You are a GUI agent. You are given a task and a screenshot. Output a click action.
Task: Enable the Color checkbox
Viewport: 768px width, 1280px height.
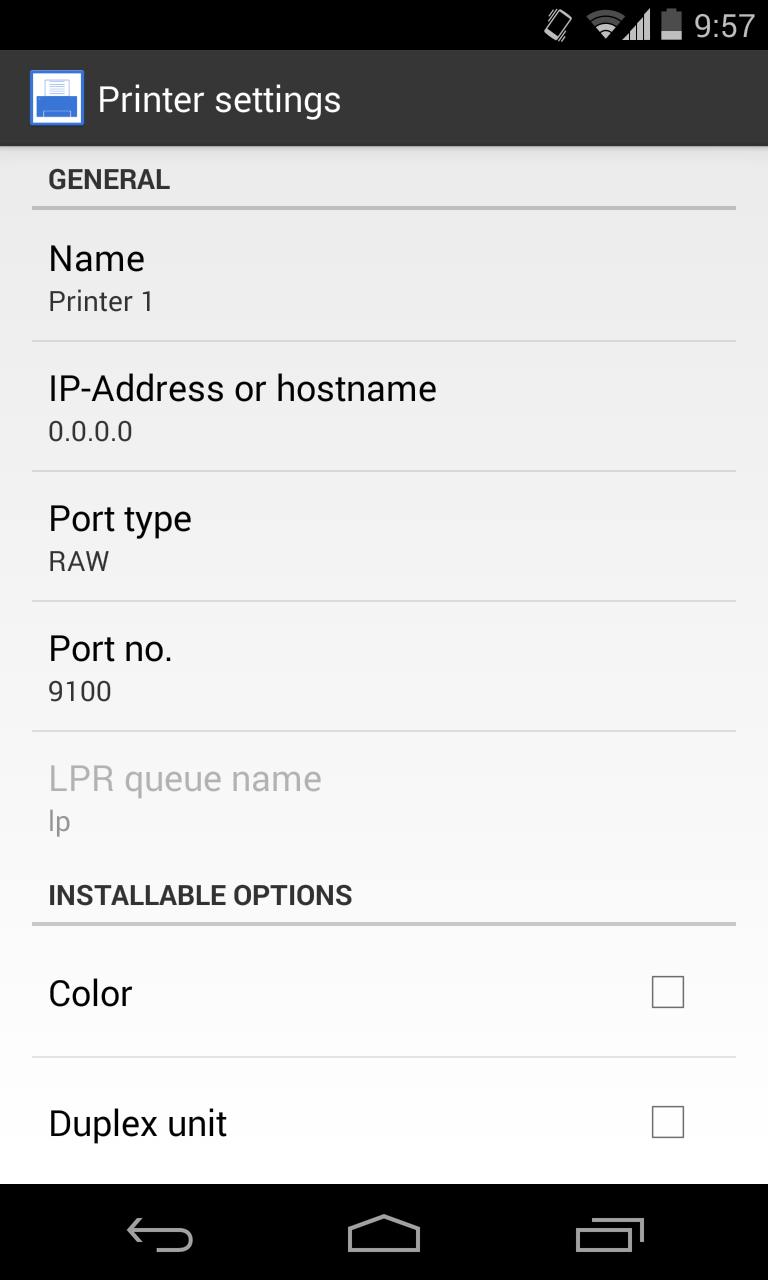point(667,991)
